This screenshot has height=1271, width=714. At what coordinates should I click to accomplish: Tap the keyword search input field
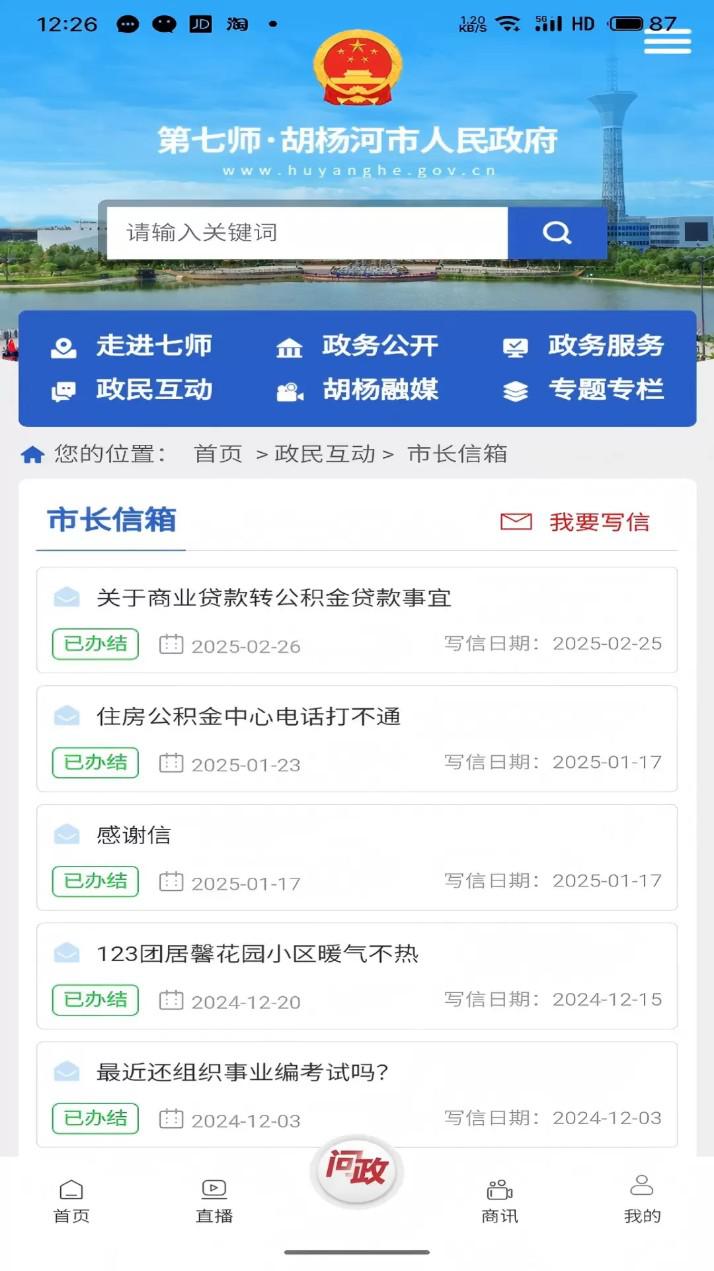[307, 233]
